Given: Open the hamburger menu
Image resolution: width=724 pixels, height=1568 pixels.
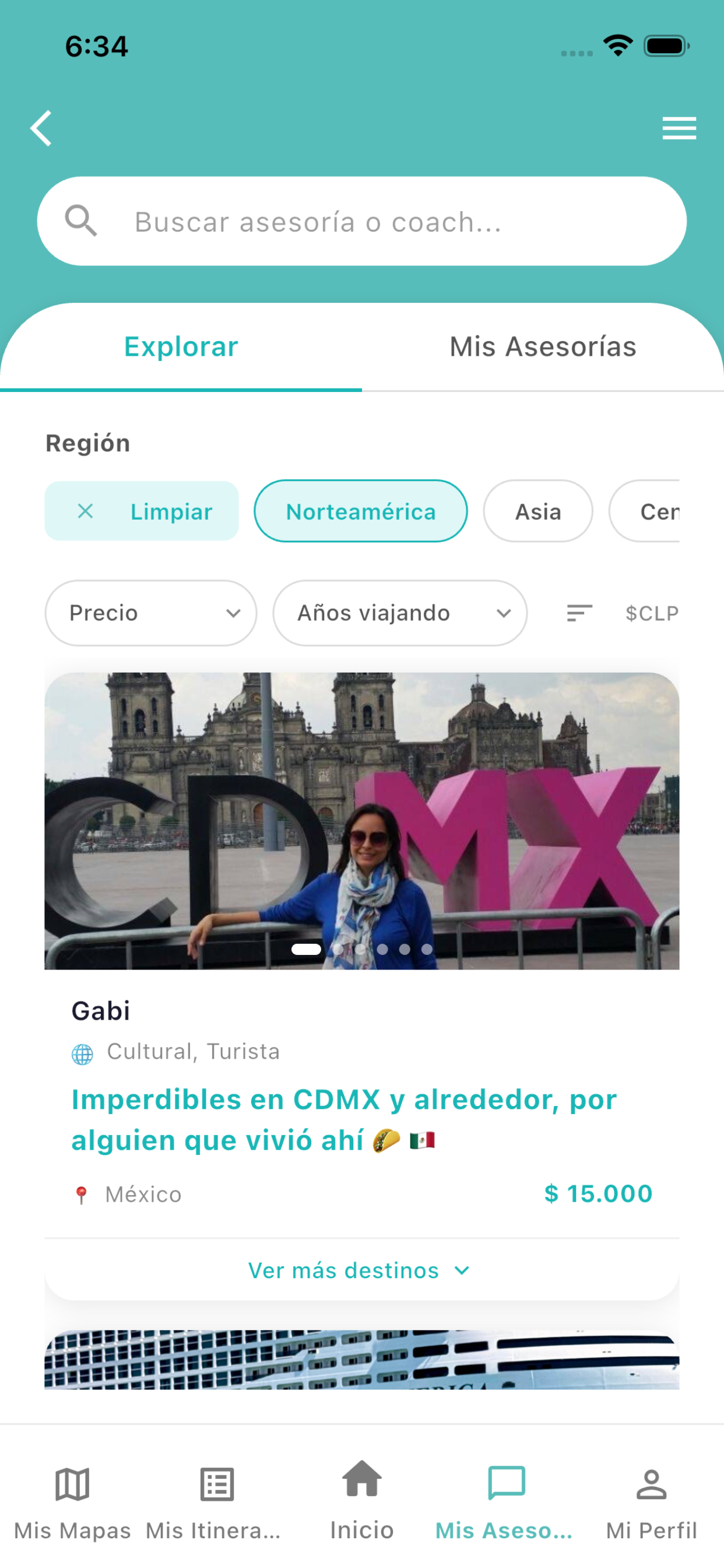Looking at the screenshot, I should pos(679,128).
